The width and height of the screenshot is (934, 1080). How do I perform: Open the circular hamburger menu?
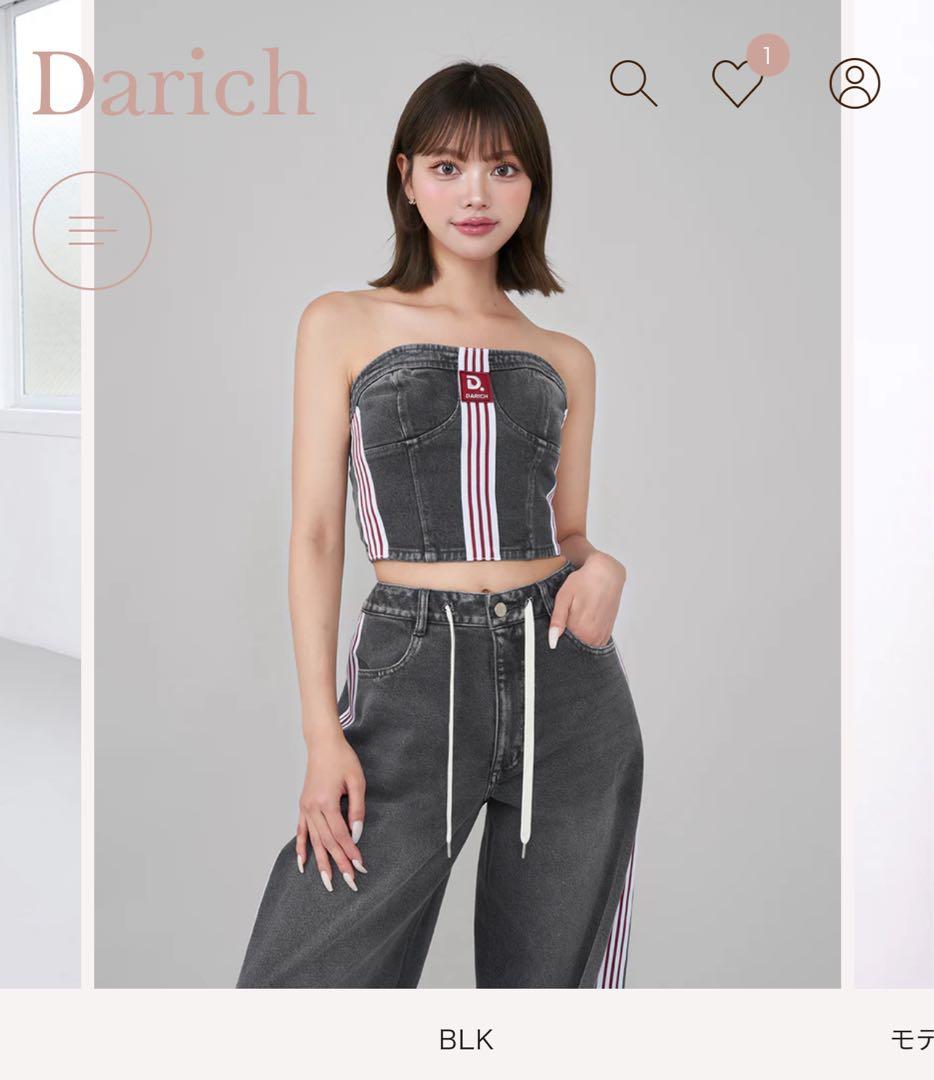coord(92,231)
